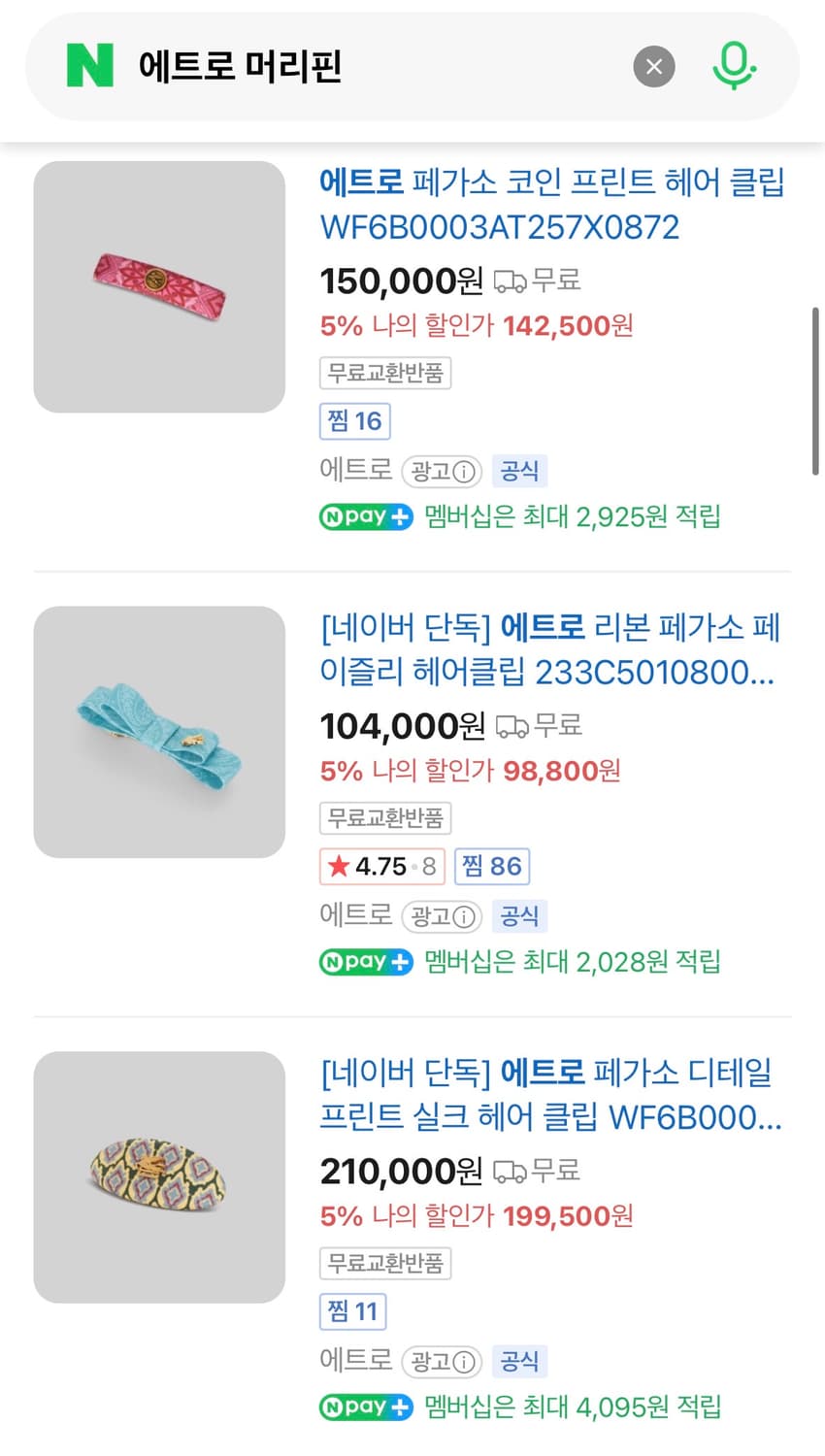Select the 무료교환반품 badge on the ribbon clip
Screen dimensions: 825x1456
pyautogui.click(x=384, y=818)
